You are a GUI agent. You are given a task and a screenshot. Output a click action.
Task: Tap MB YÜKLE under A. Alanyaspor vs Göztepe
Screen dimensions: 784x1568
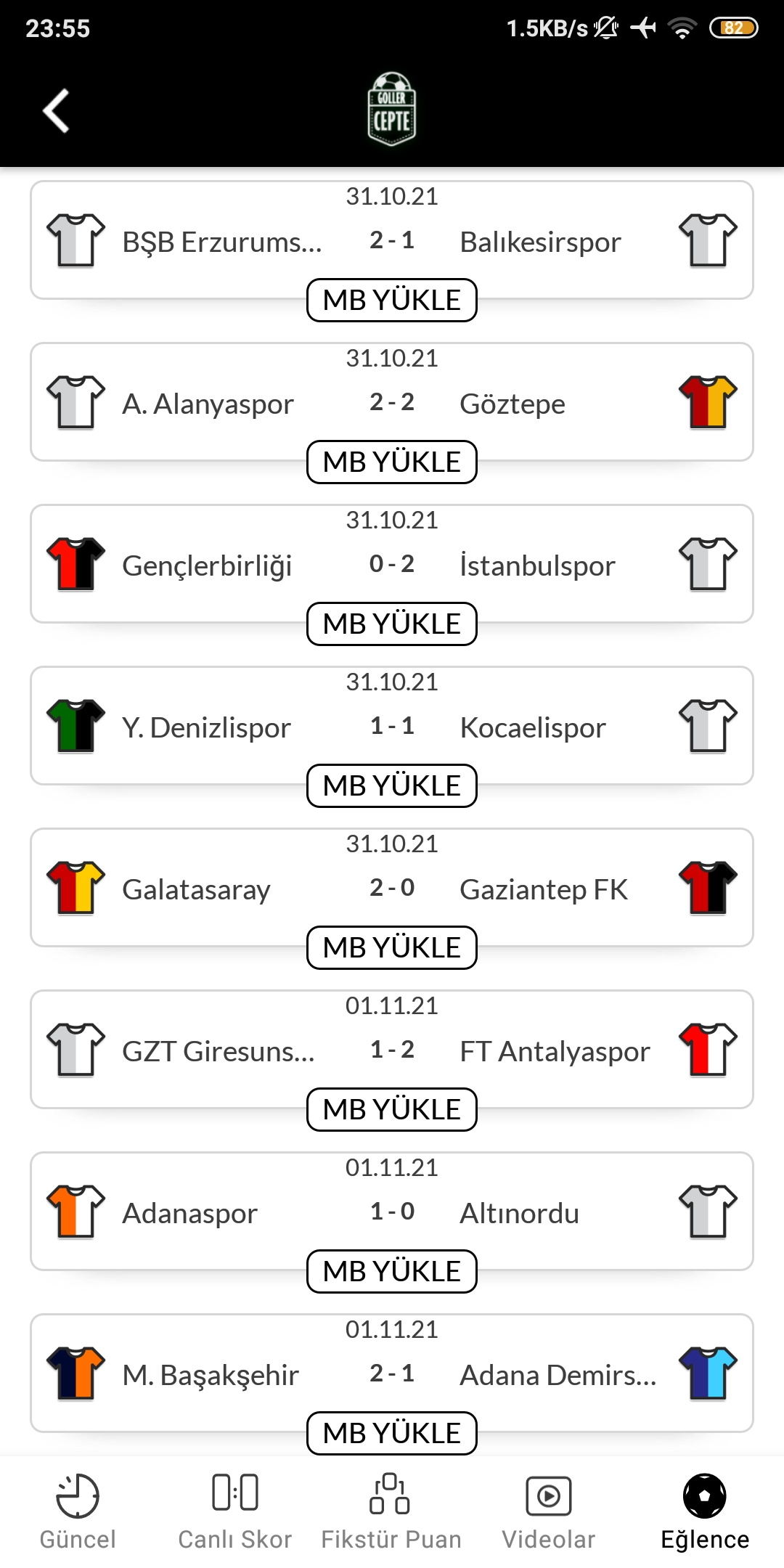click(392, 462)
